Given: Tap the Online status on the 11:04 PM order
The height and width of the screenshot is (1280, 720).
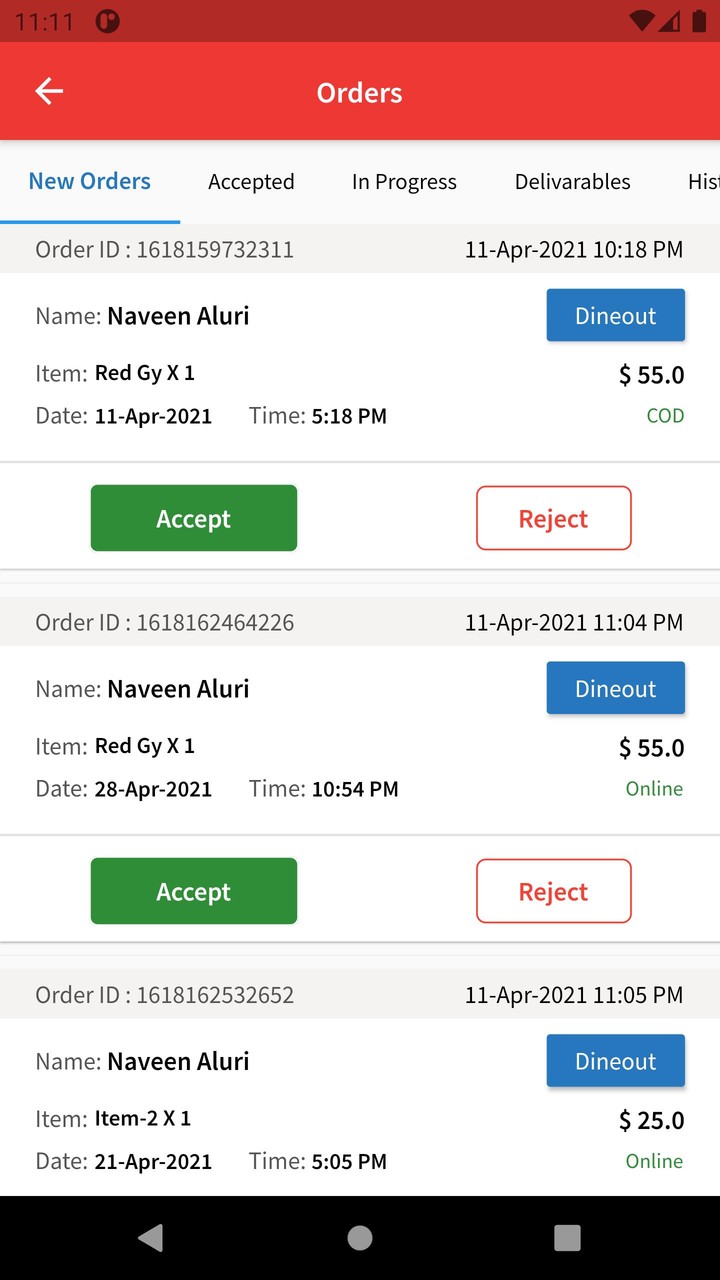Looking at the screenshot, I should 655,788.
